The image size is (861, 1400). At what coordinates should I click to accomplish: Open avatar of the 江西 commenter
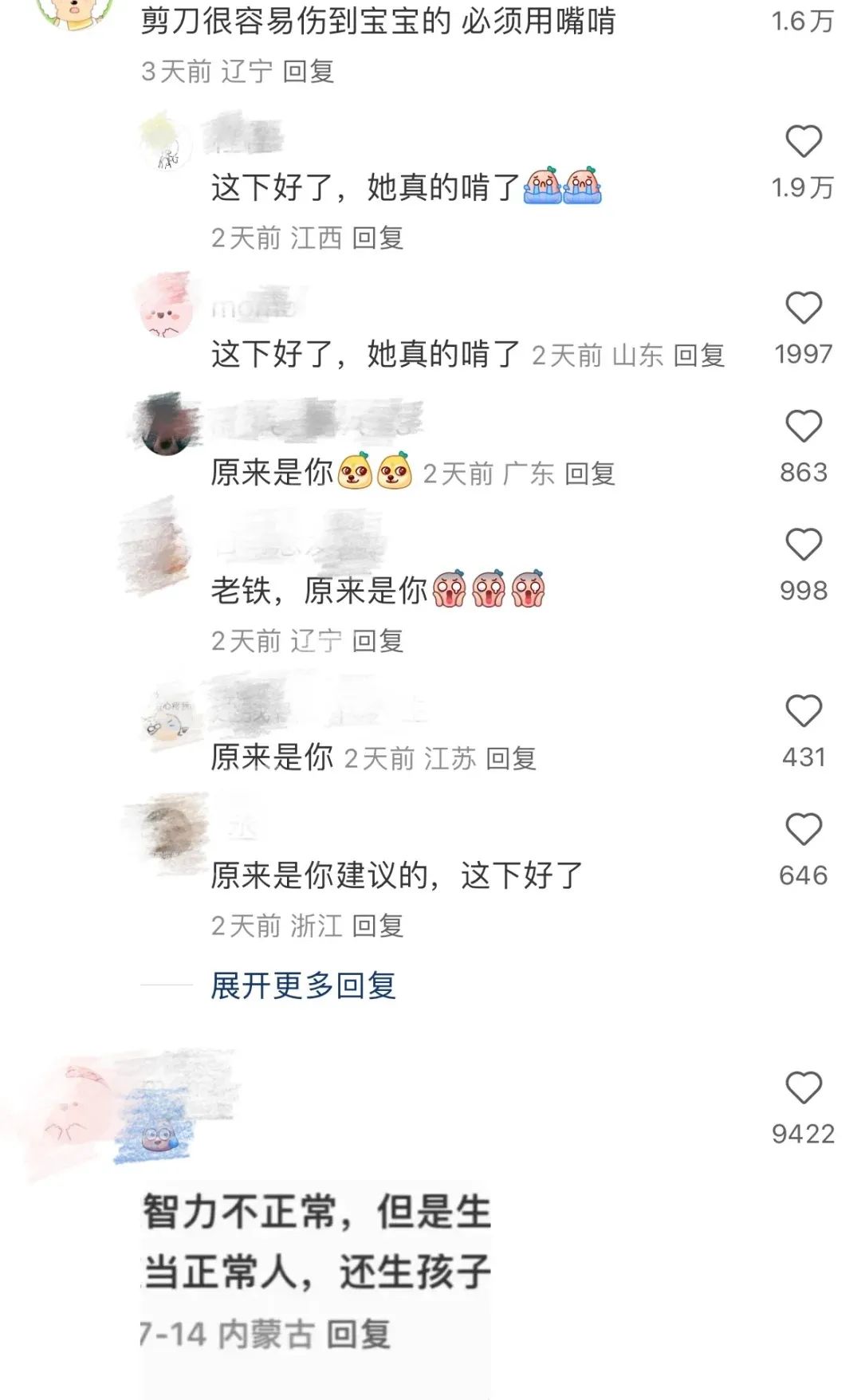coord(167,142)
